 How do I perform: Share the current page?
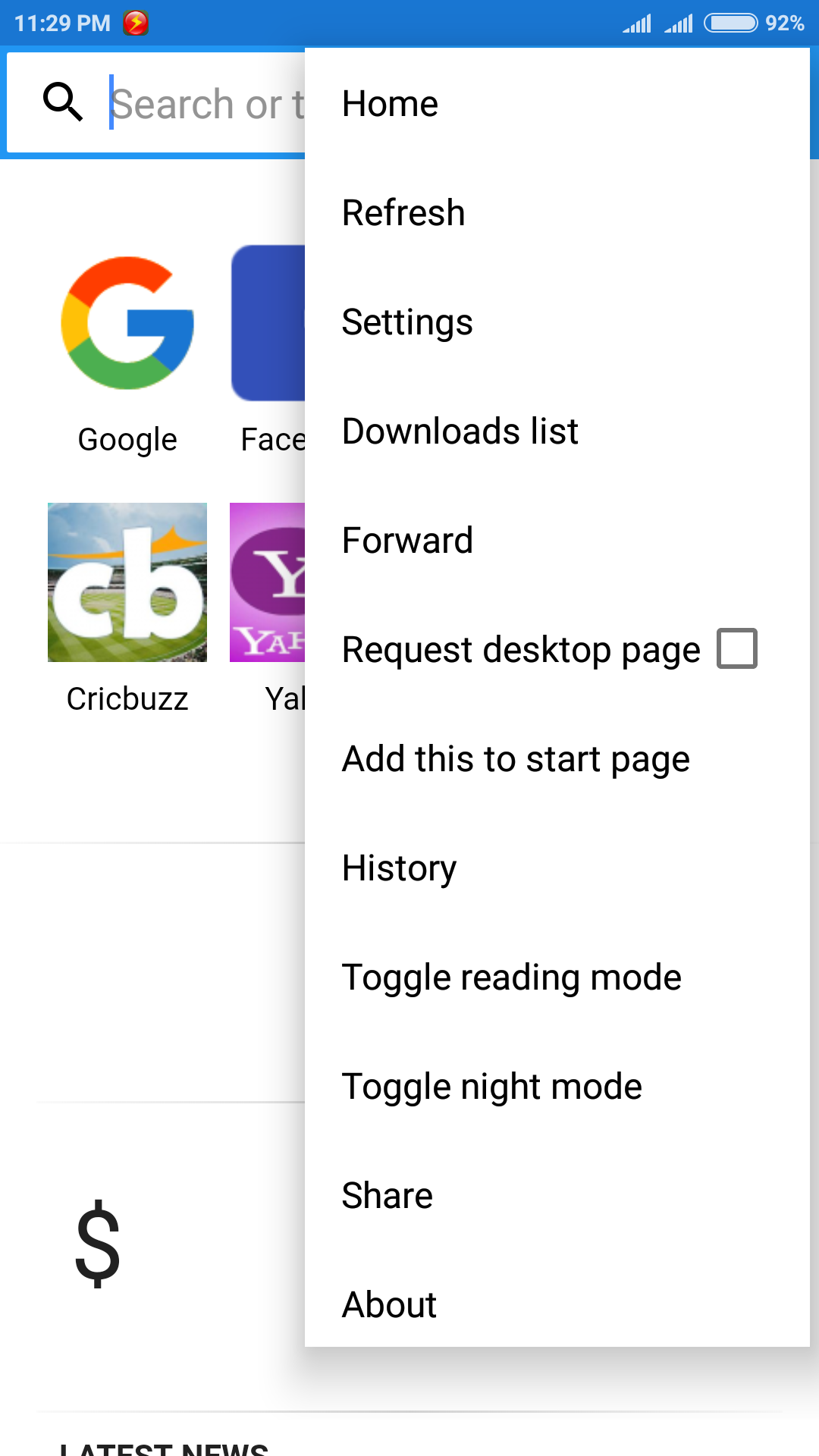pyautogui.click(x=387, y=1194)
